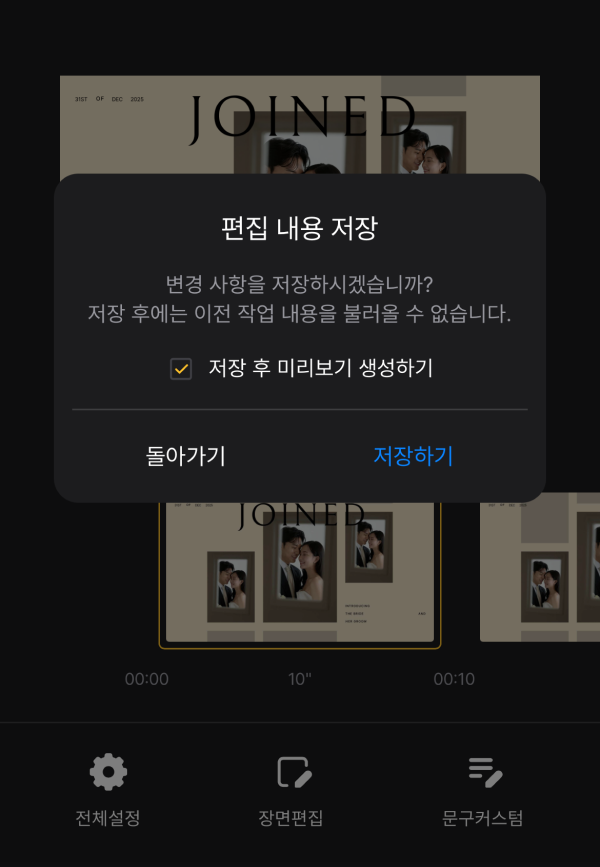Tap 돌아가기 to go back
Viewport: 600px width, 867px height.
point(186,456)
